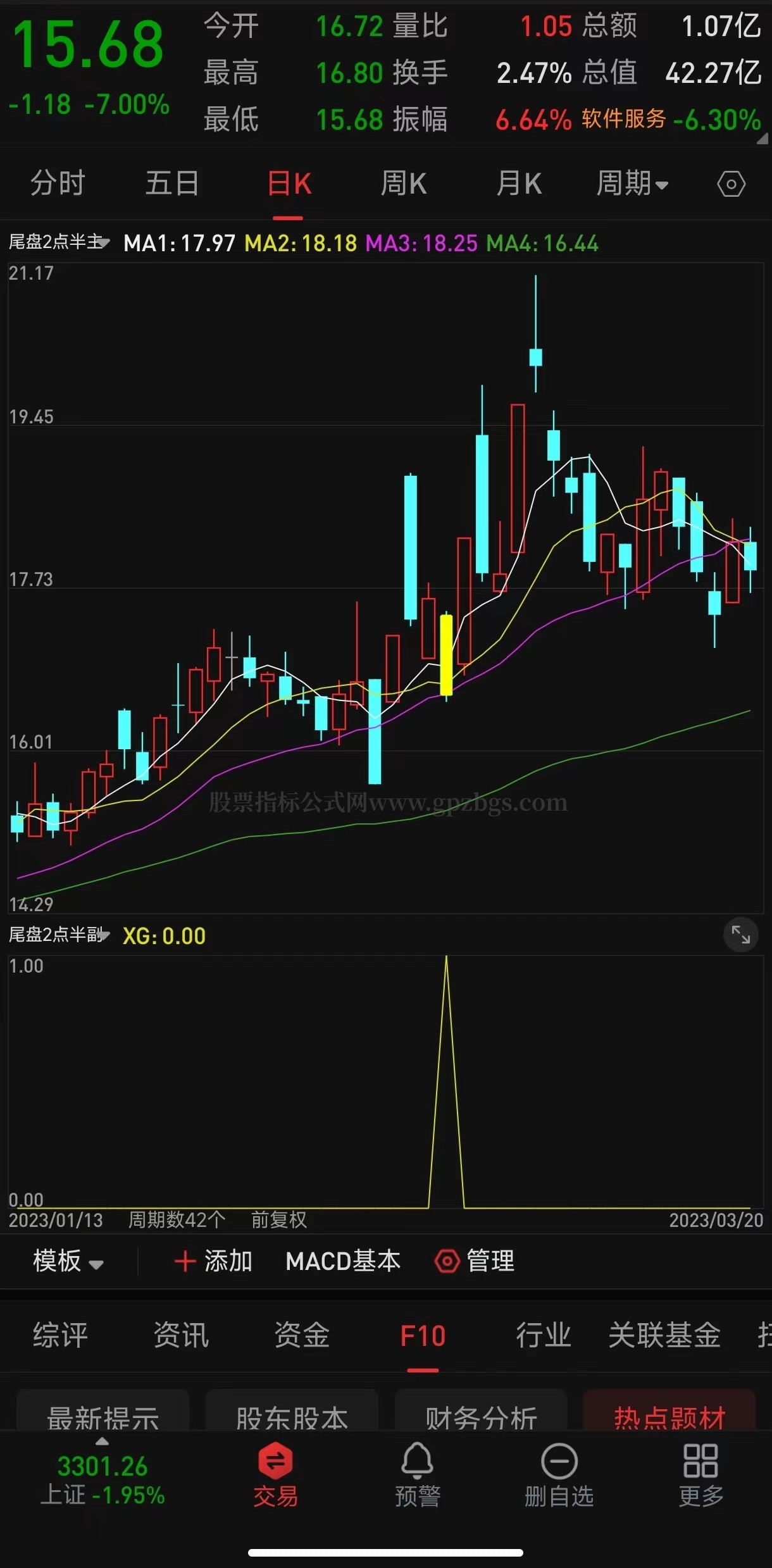
Task: Switch to the 五日 chart tab
Action: click(x=172, y=184)
